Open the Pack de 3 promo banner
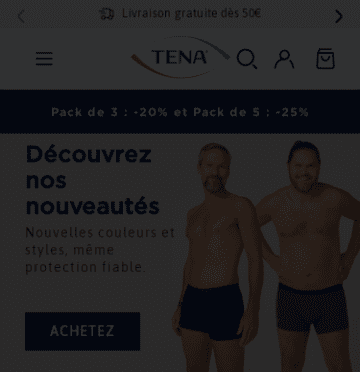The image size is (360, 372). coord(180,112)
